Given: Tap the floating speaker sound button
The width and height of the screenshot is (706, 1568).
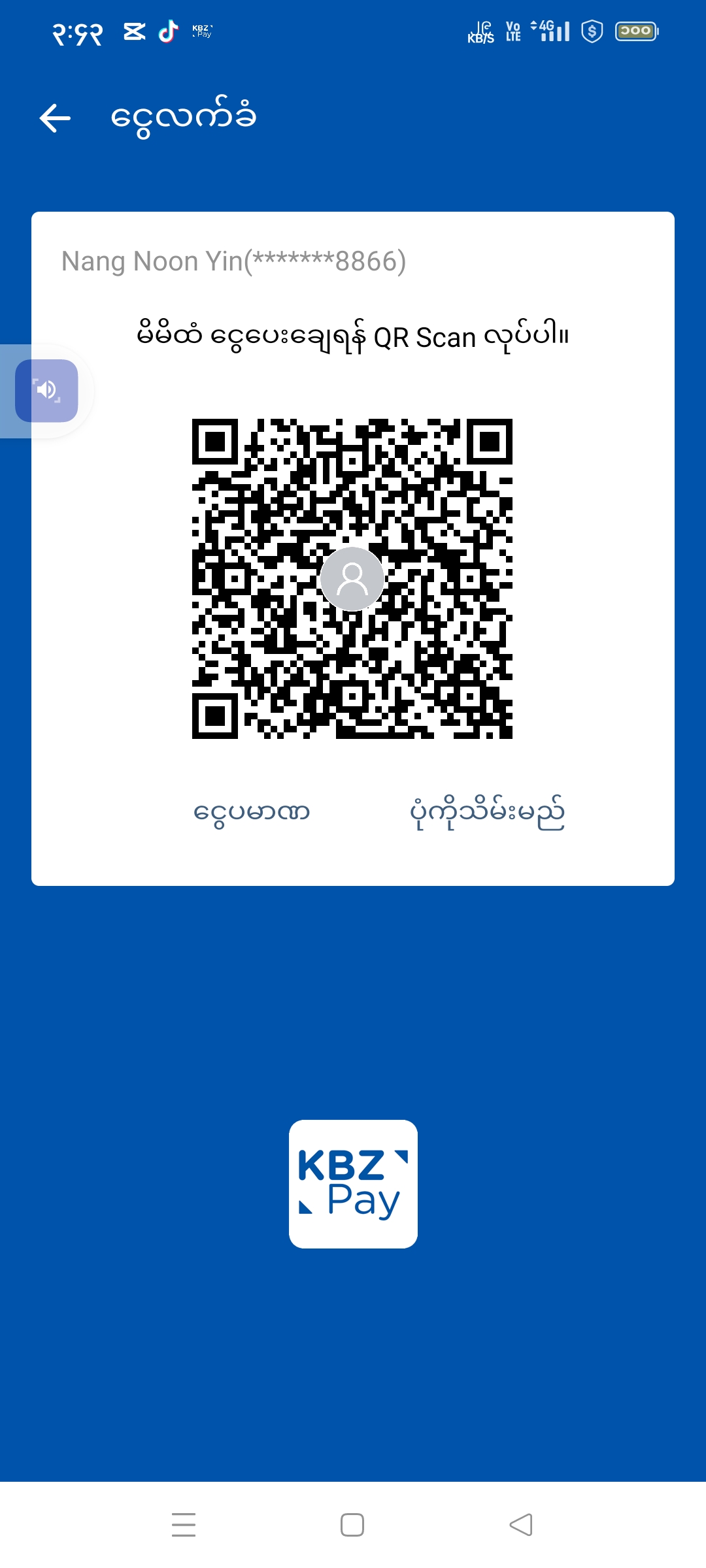Looking at the screenshot, I should tap(46, 391).
